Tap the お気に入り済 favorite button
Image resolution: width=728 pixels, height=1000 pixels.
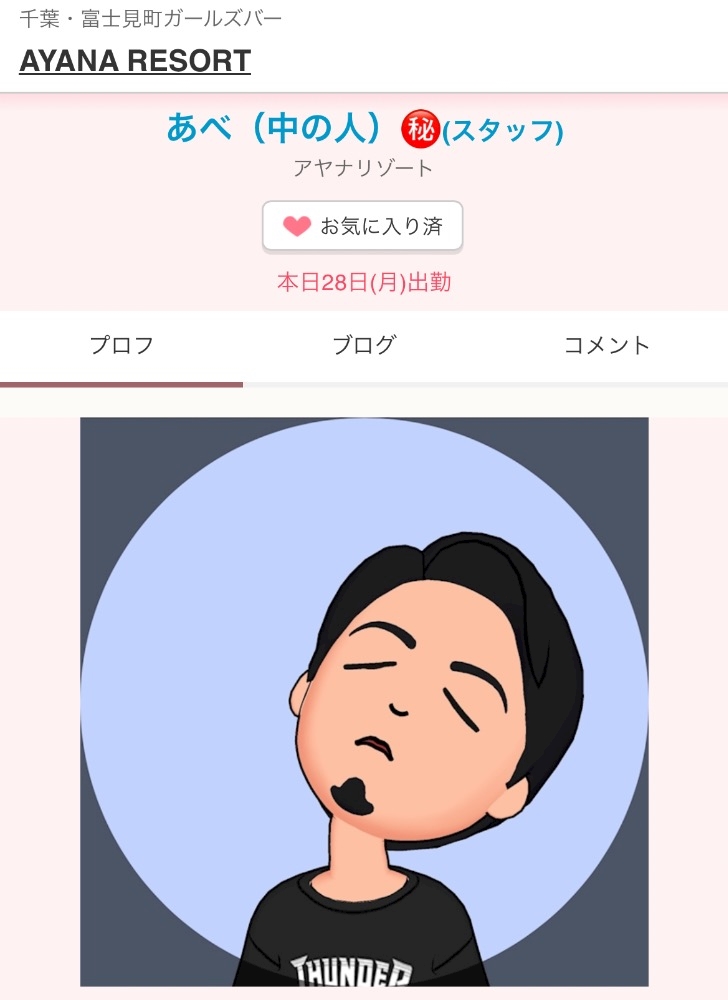pos(362,226)
